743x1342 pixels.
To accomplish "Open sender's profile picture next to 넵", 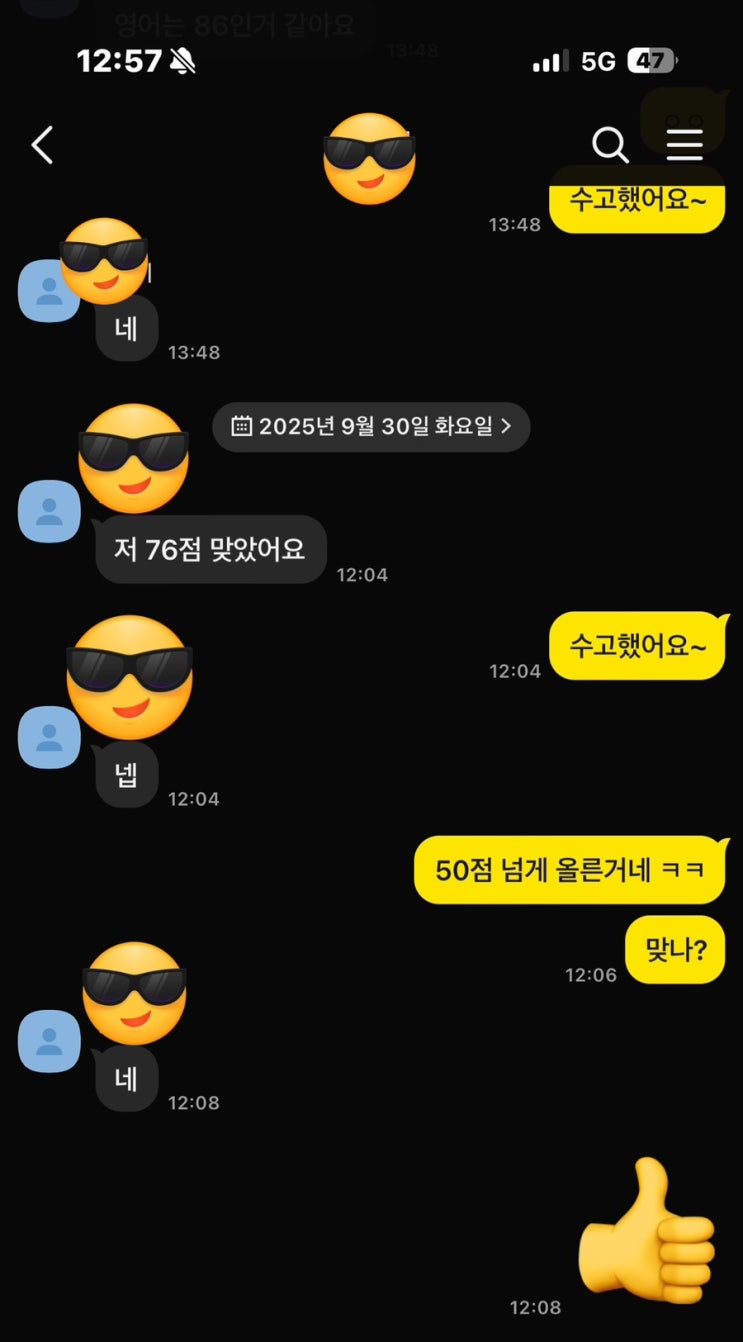I will coord(49,737).
